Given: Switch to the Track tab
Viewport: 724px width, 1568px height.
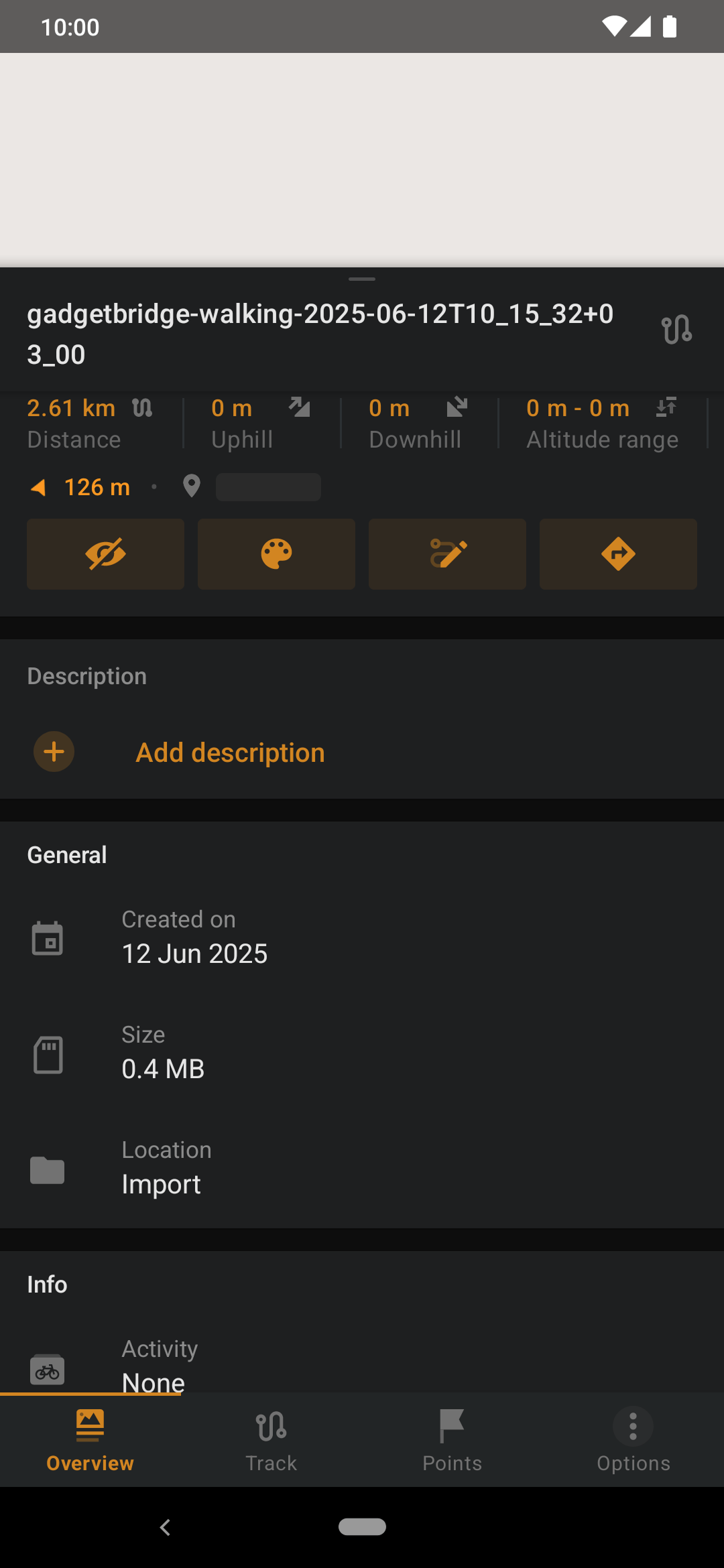Looking at the screenshot, I should pos(271,1440).
